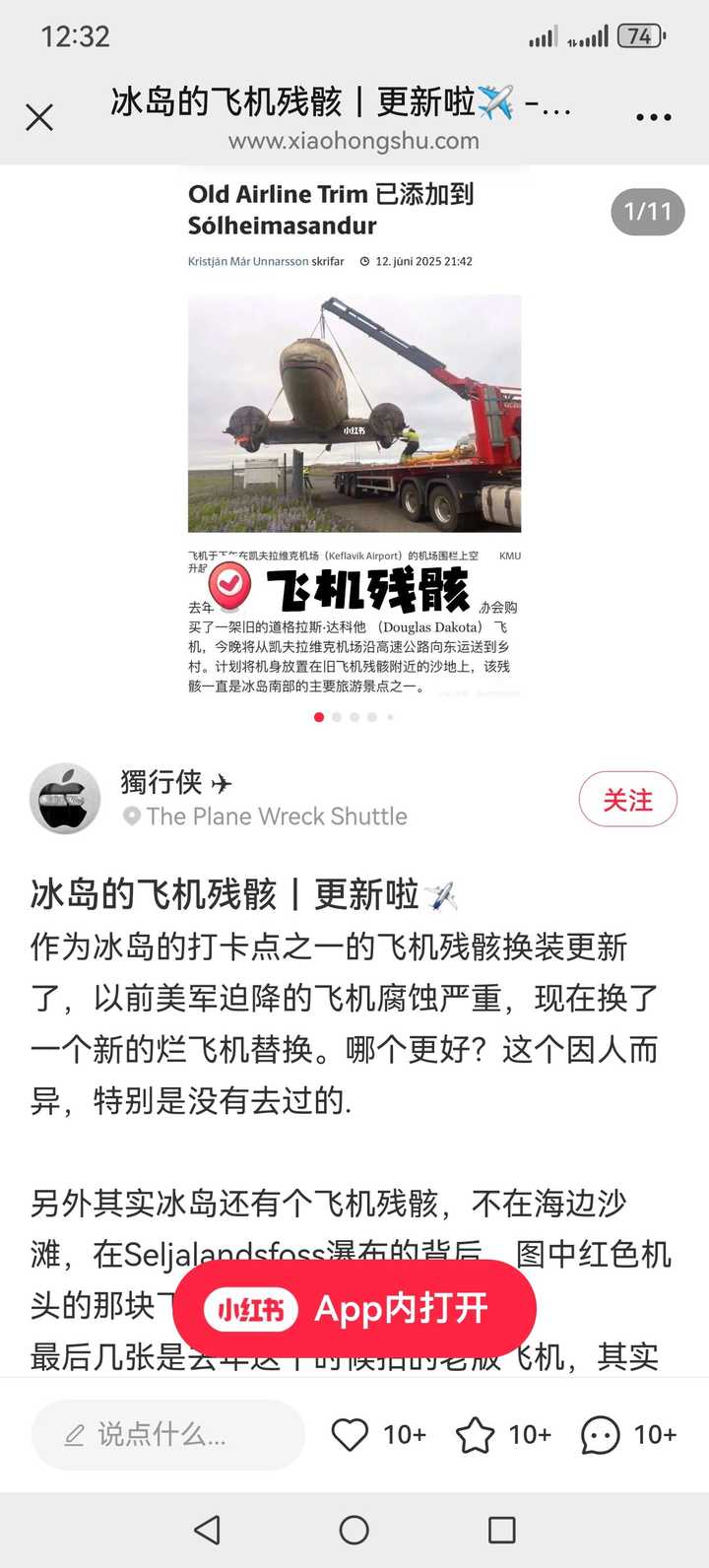Follow 獨行俠 with the 关注 button
Image resolution: width=709 pixels, height=1568 pixels.
click(x=627, y=800)
